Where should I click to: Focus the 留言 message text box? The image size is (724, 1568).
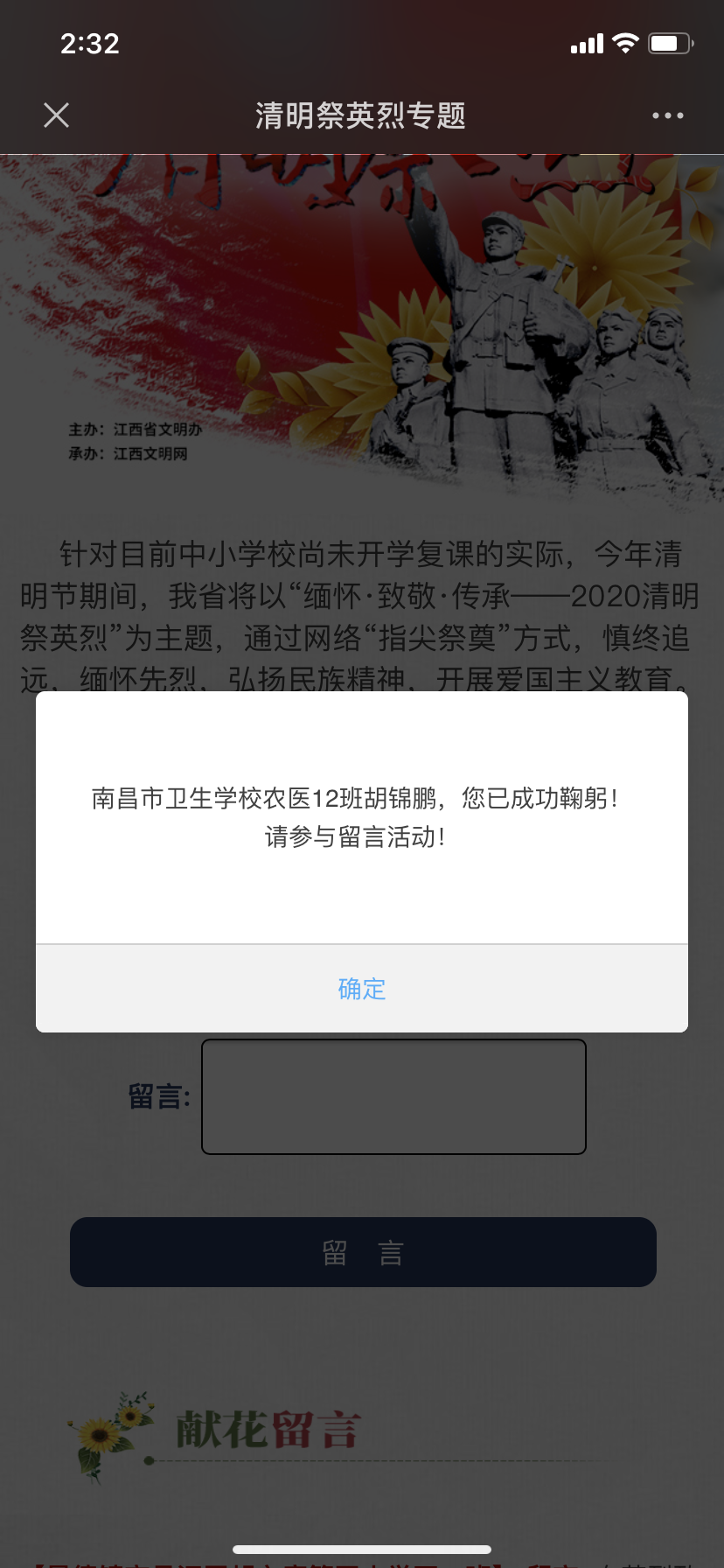(393, 1096)
